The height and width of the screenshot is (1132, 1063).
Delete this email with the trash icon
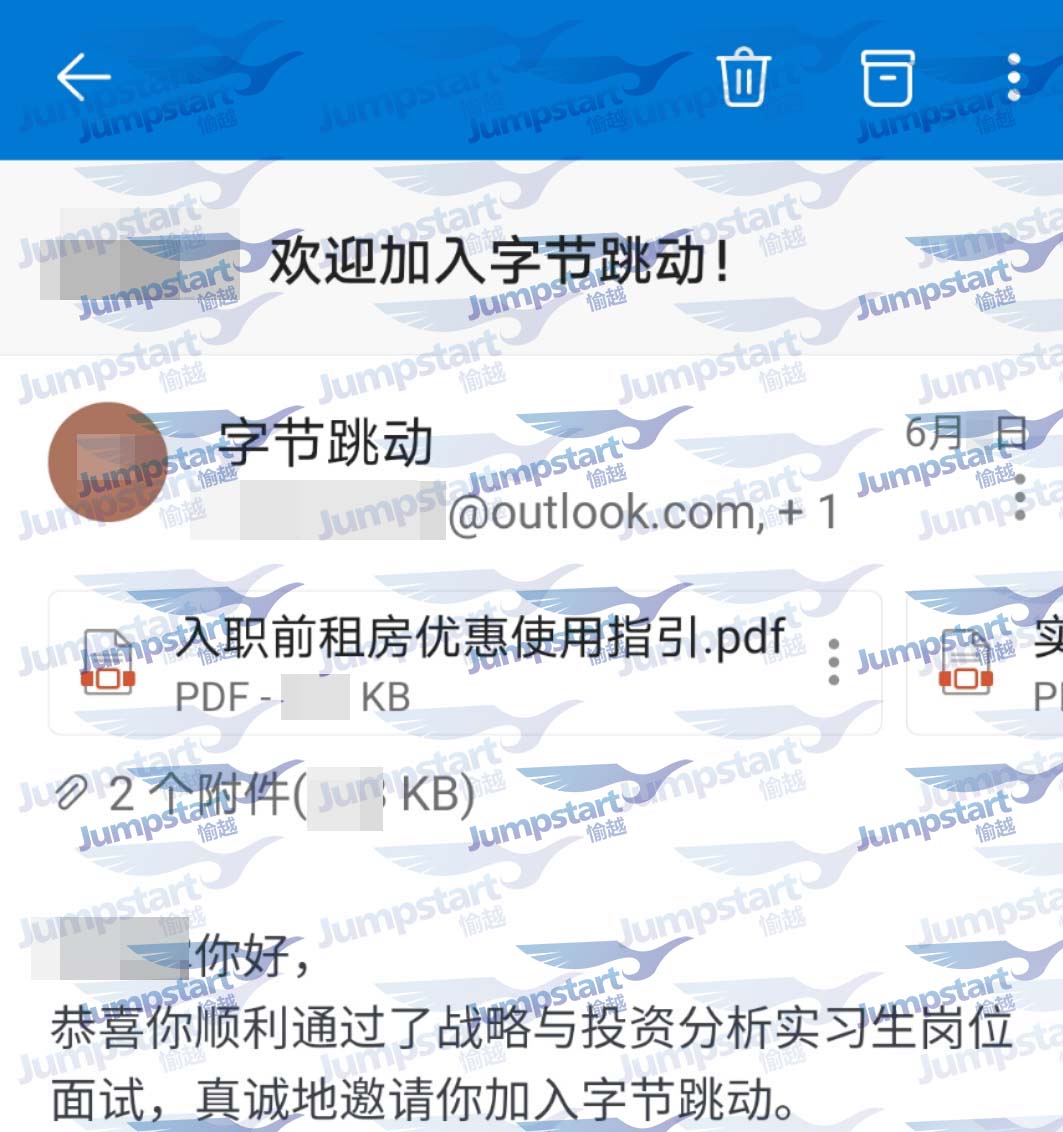[x=743, y=76]
